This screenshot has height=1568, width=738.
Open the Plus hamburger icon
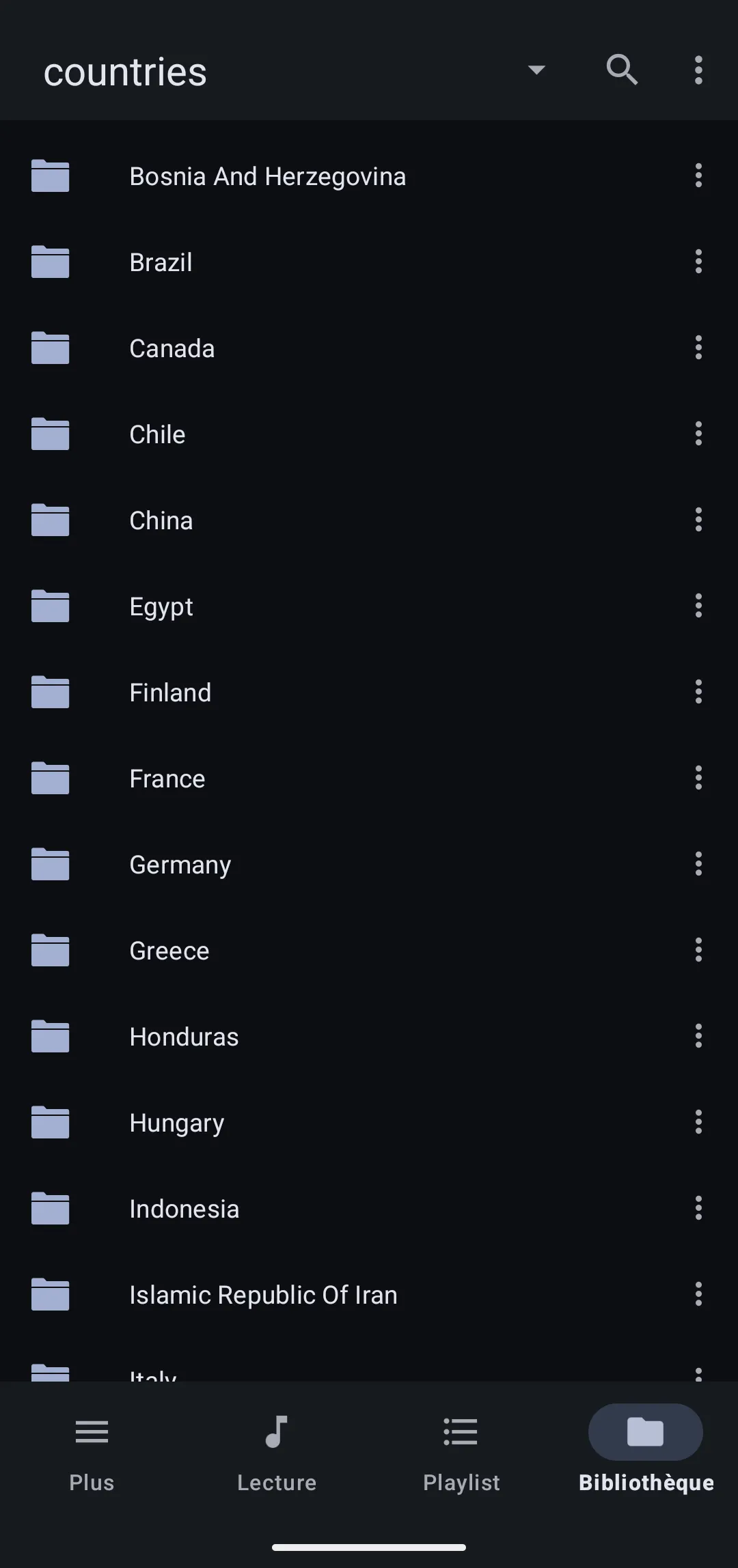pyautogui.click(x=92, y=1432)
